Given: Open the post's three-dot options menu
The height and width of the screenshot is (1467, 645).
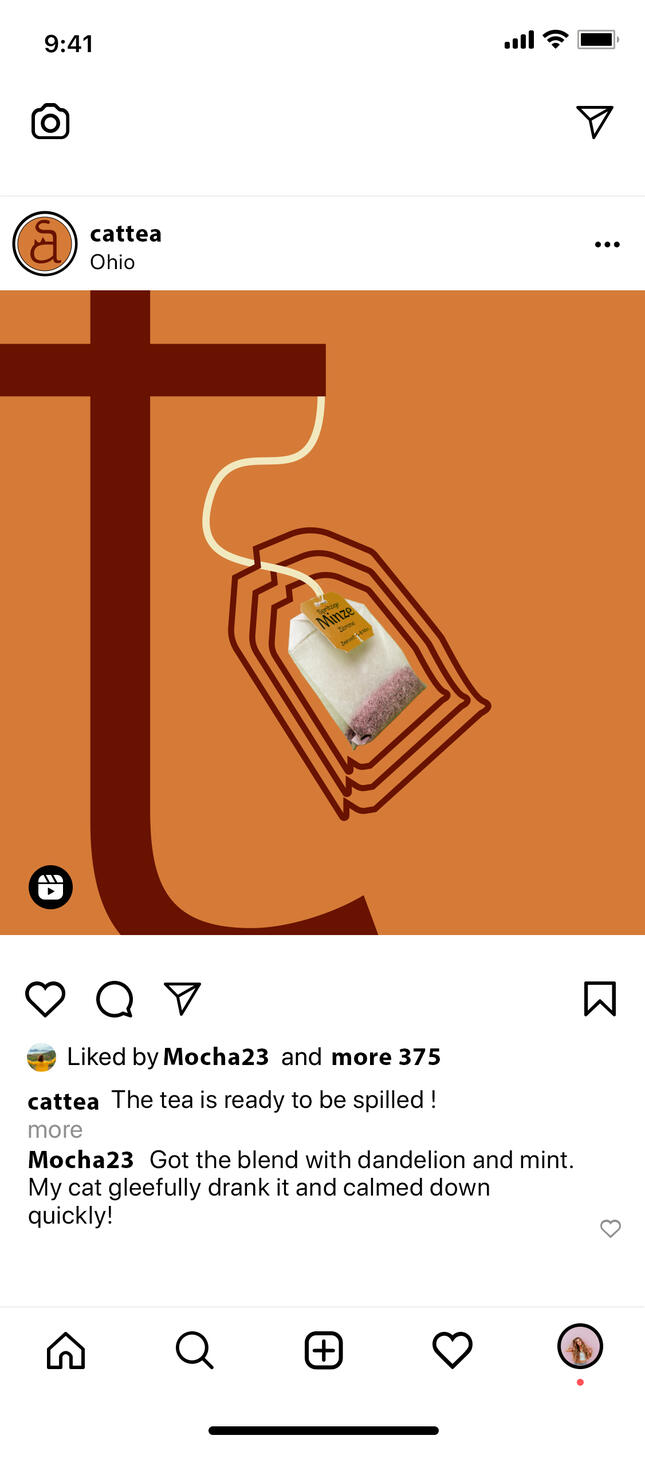Looking at the screenshot, I should pyautogui.click(x=607, y=245).
